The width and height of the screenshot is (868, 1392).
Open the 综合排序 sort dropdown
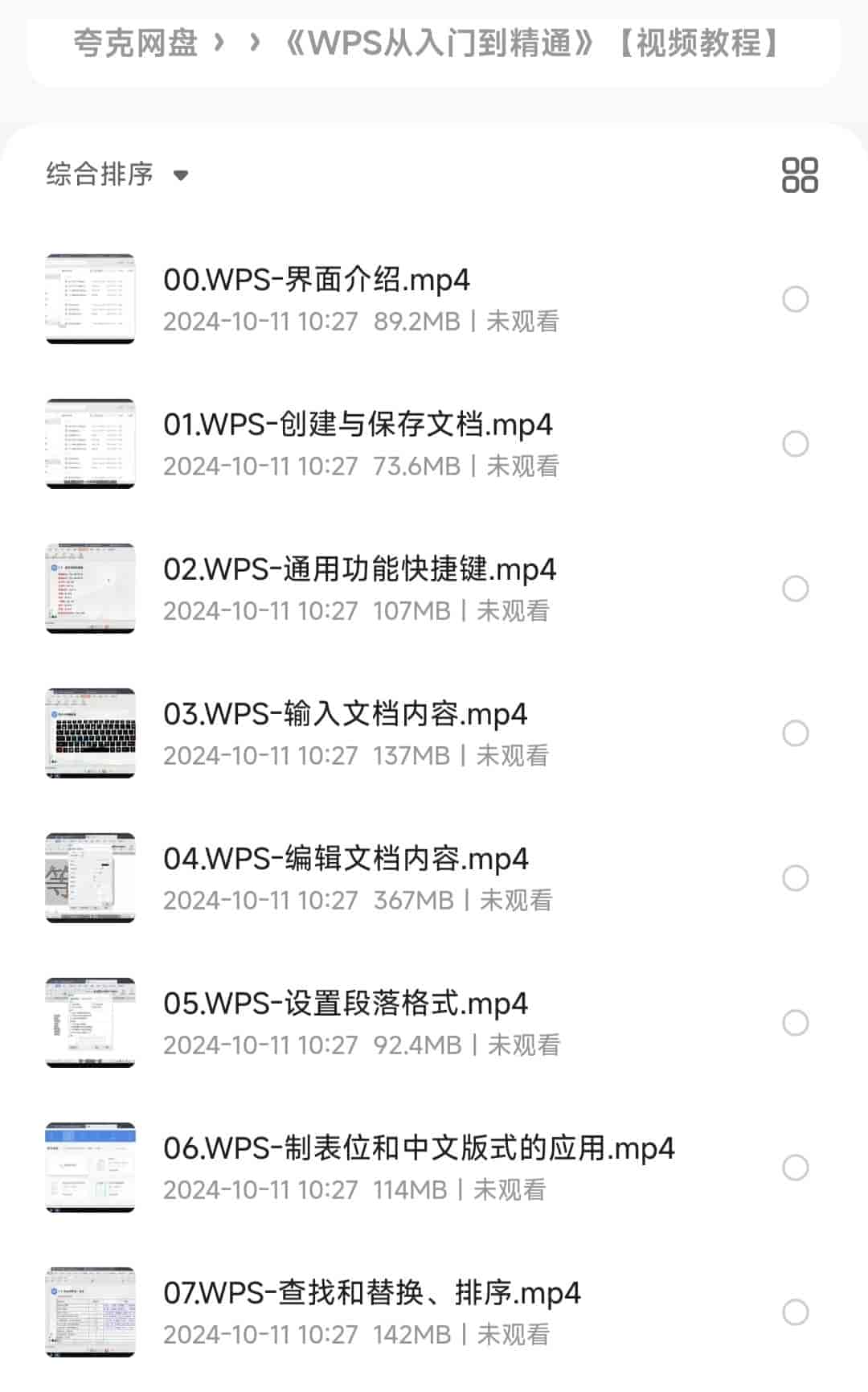(x=117, y=175)
